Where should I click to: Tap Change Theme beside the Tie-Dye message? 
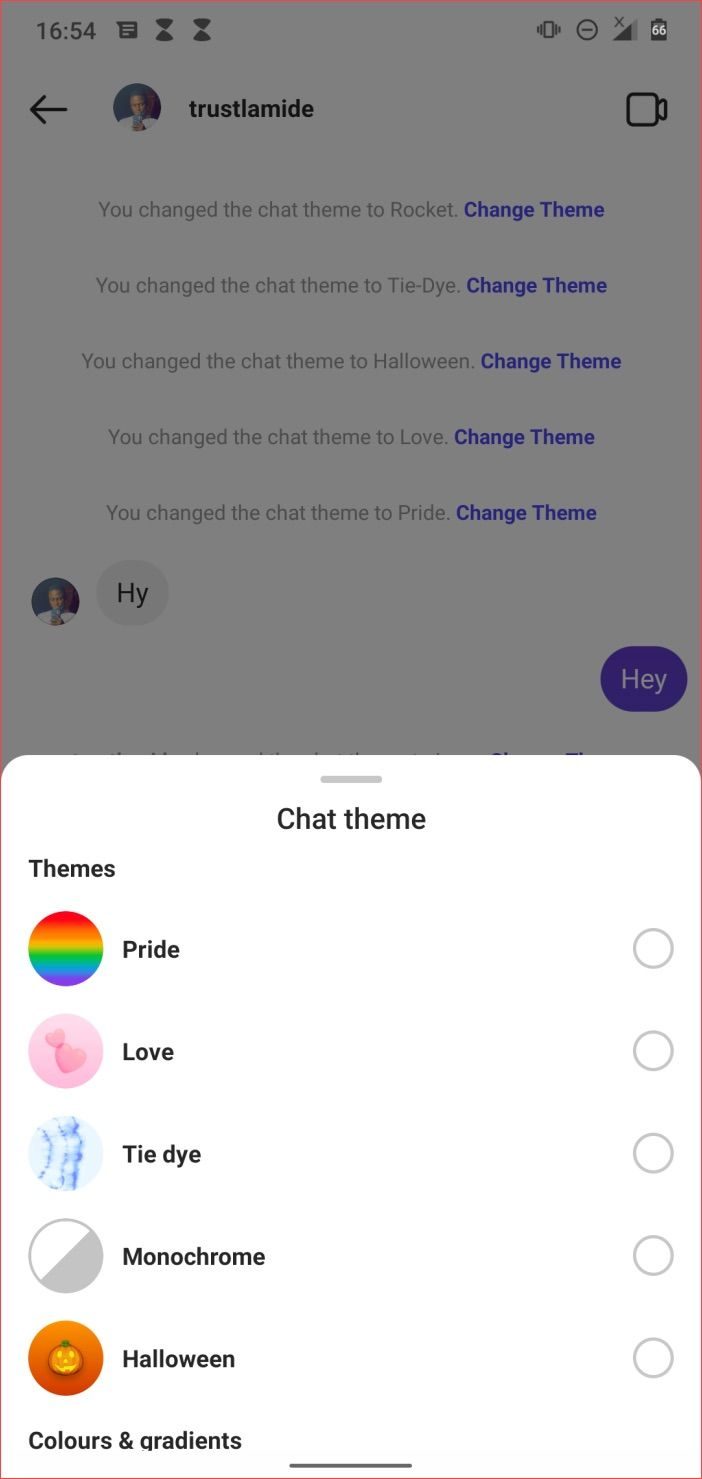tap(536, 286)
